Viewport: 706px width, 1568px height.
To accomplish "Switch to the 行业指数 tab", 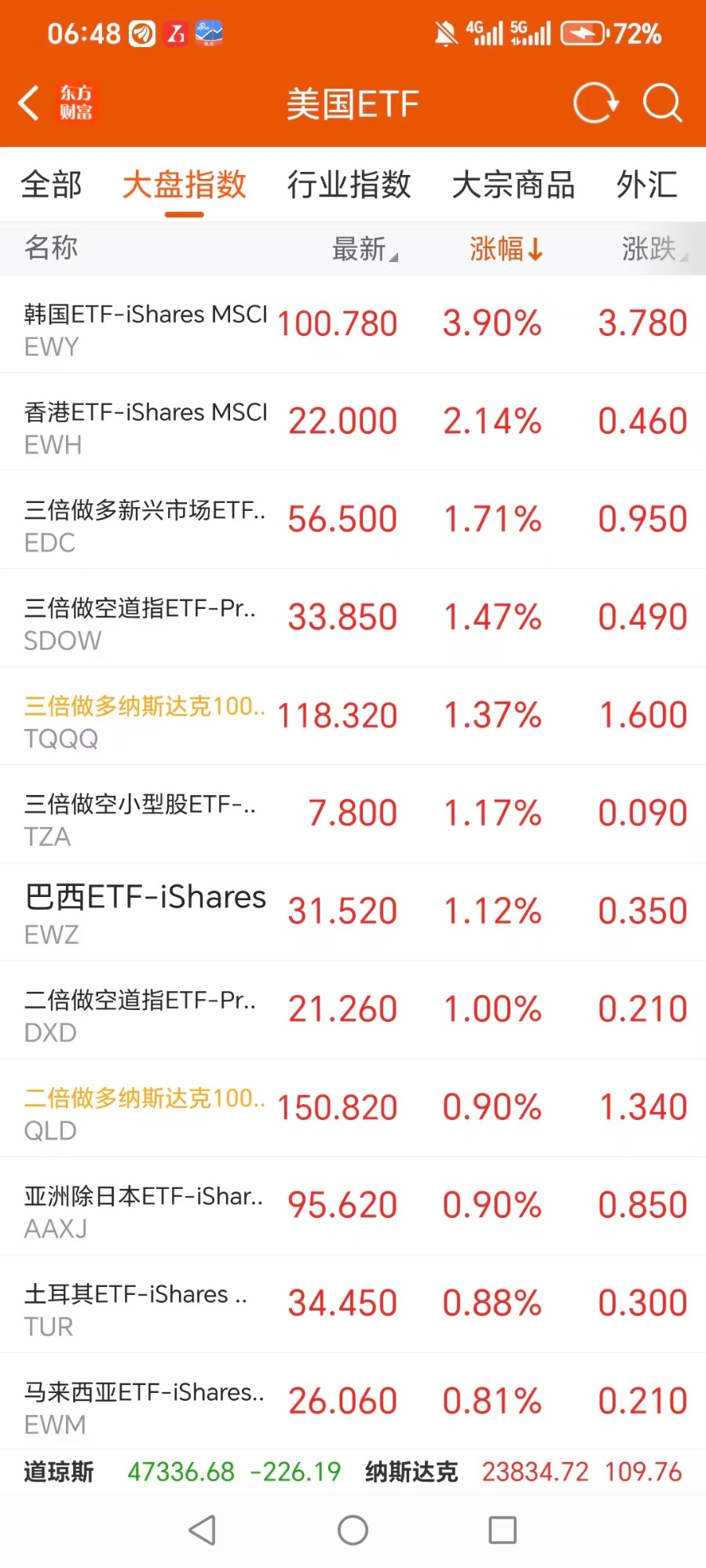I will 349,185.
